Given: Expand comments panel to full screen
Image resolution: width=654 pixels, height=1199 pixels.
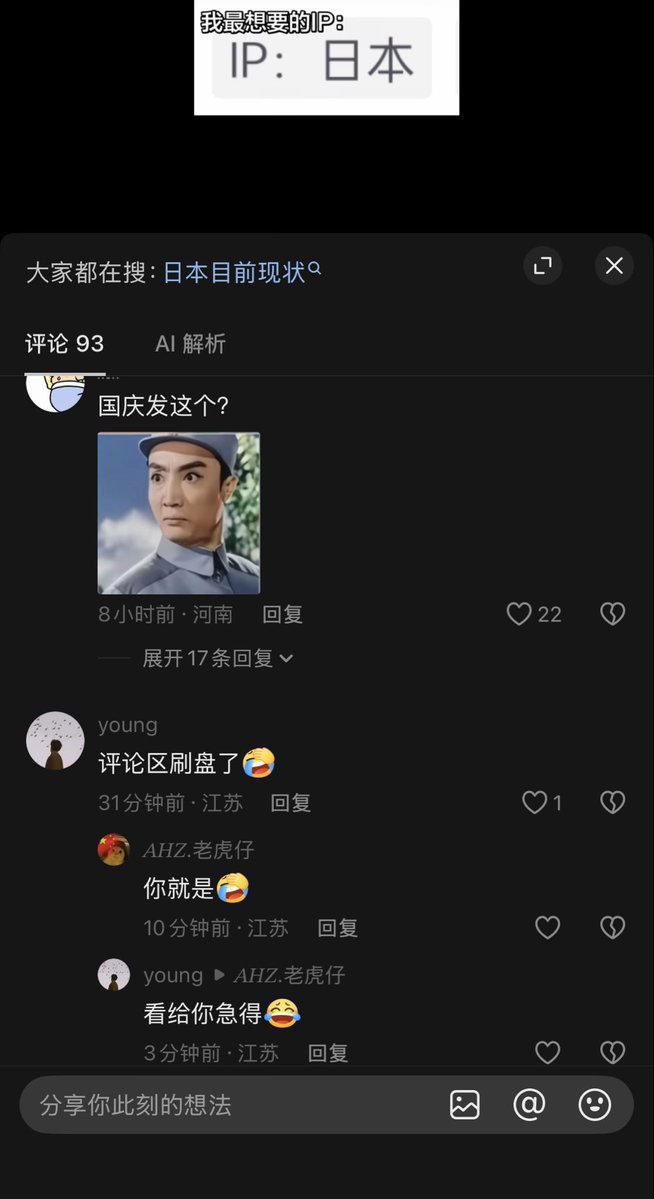Looking at the screenshot, I should (542, 265).
